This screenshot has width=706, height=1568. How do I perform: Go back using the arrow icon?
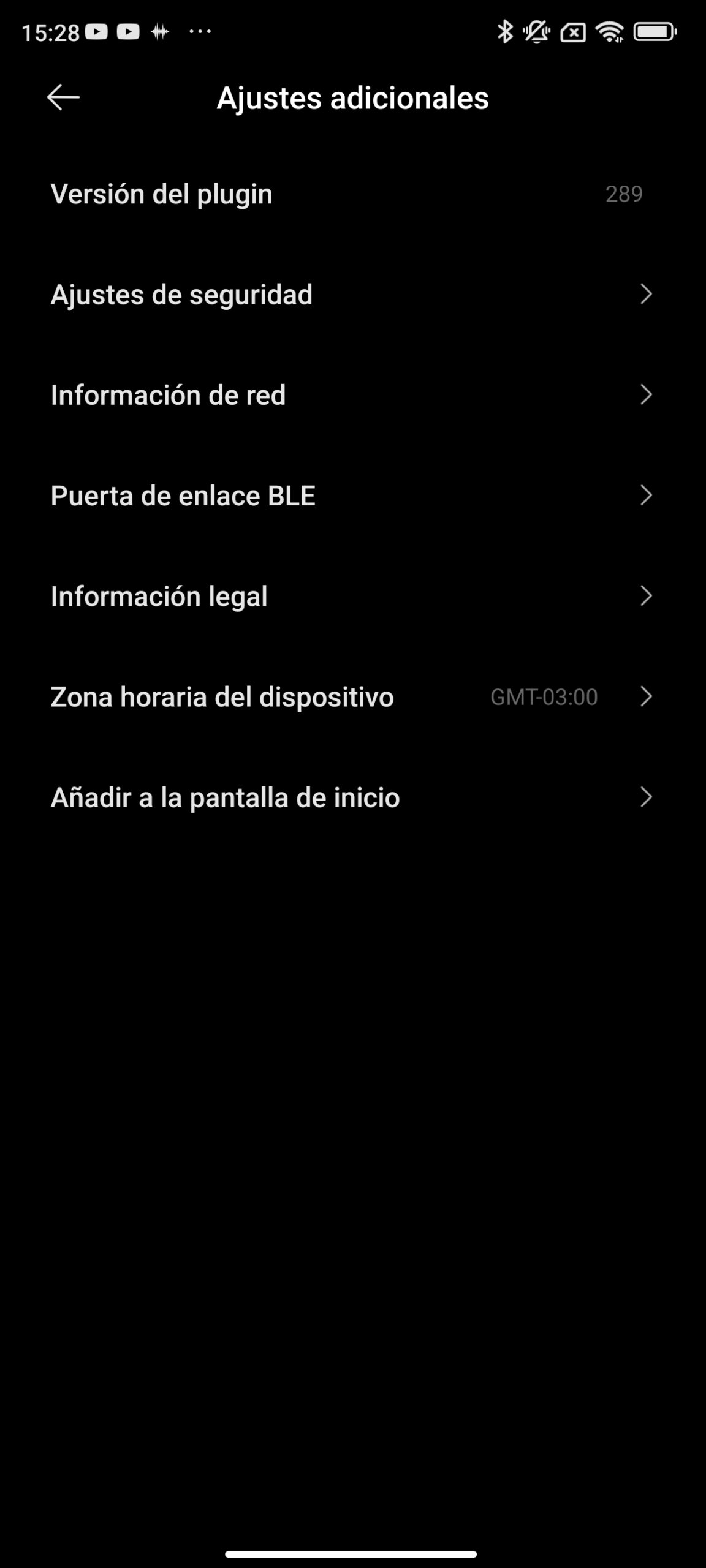63,97
